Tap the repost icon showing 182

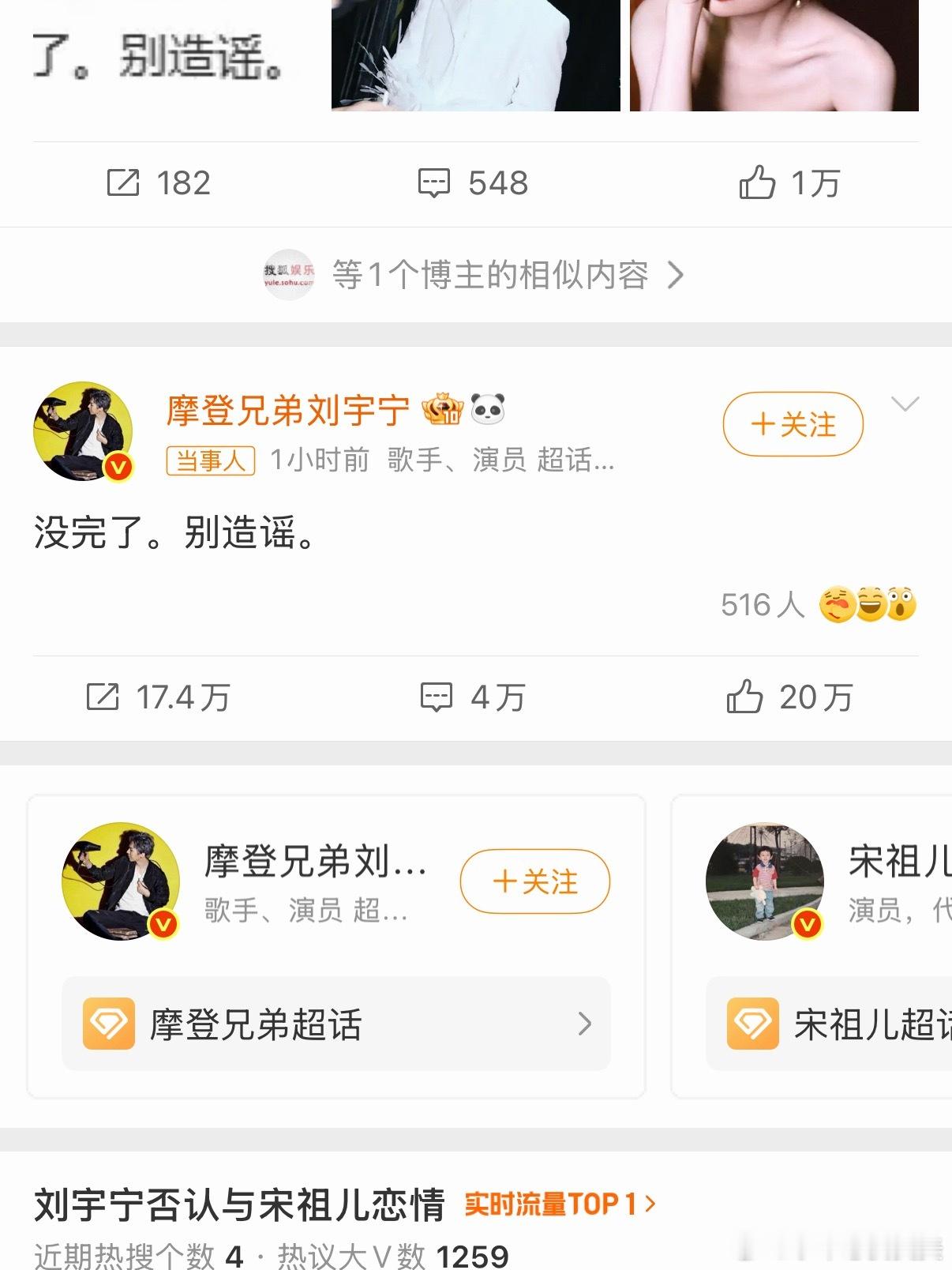tap(123, 183)
